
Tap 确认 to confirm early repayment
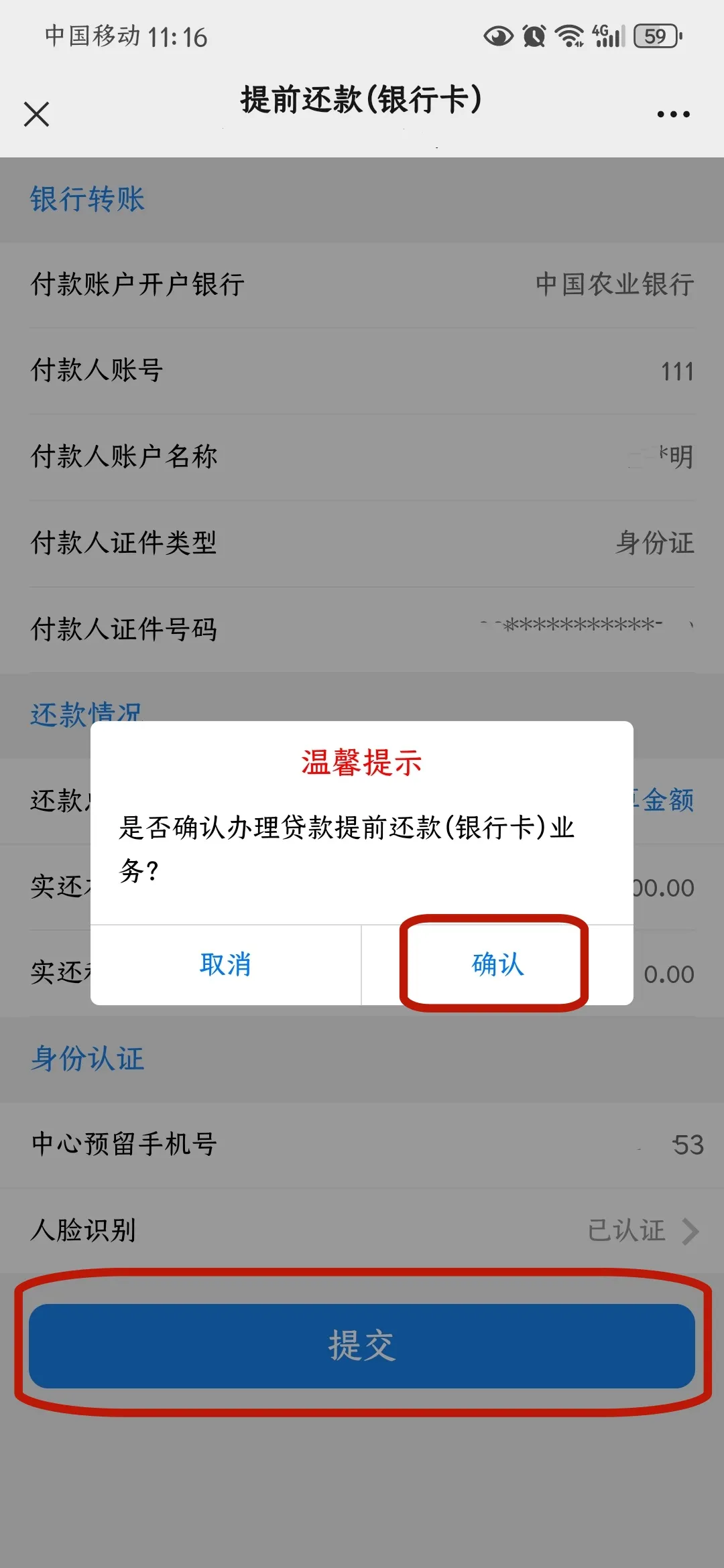[497, 964]
